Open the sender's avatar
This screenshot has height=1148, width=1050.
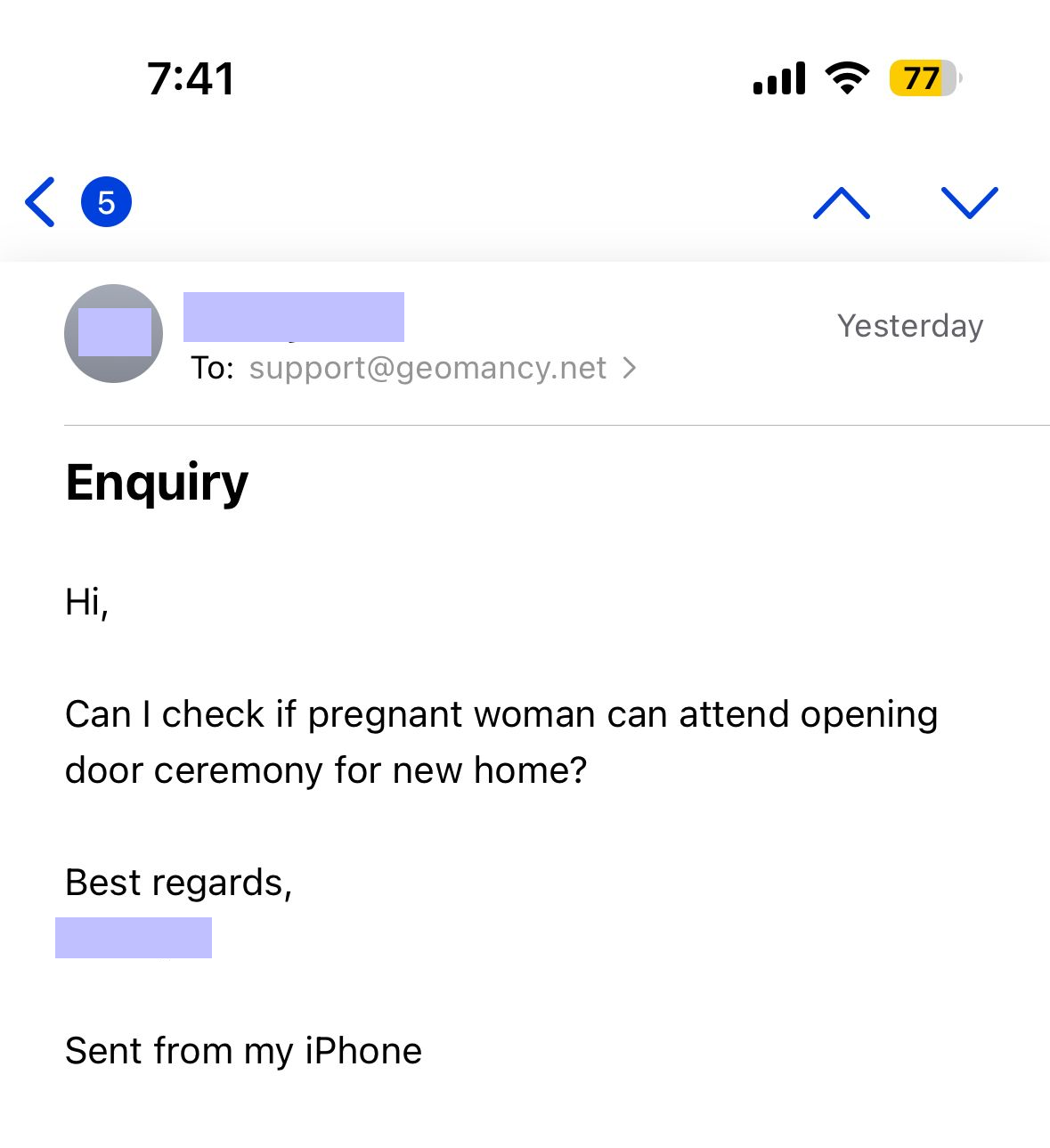(x=113, y=334)
